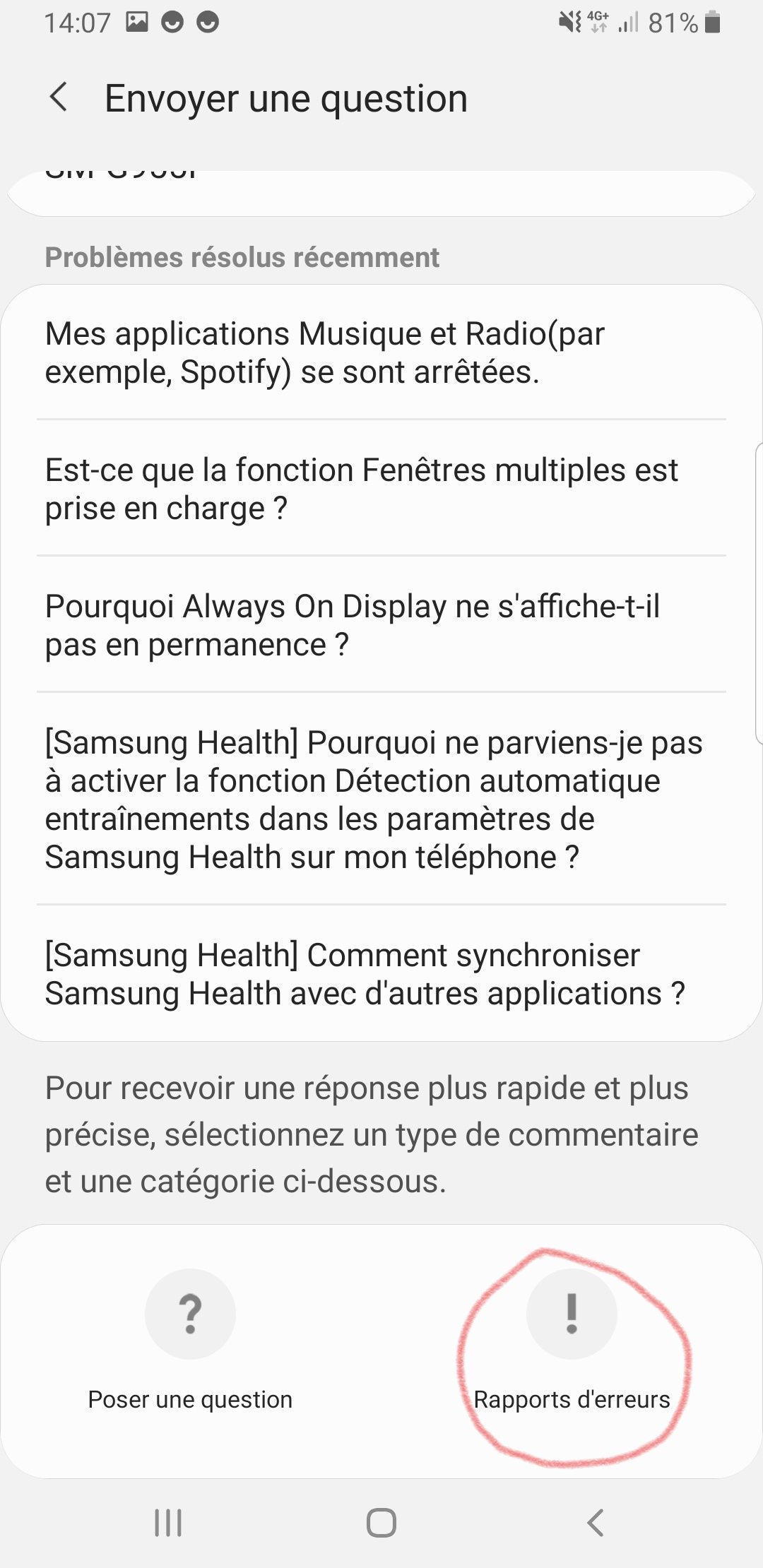Go back from Envoyer une question
Viewport: 763px width, 1568px height.
(59, 97)
